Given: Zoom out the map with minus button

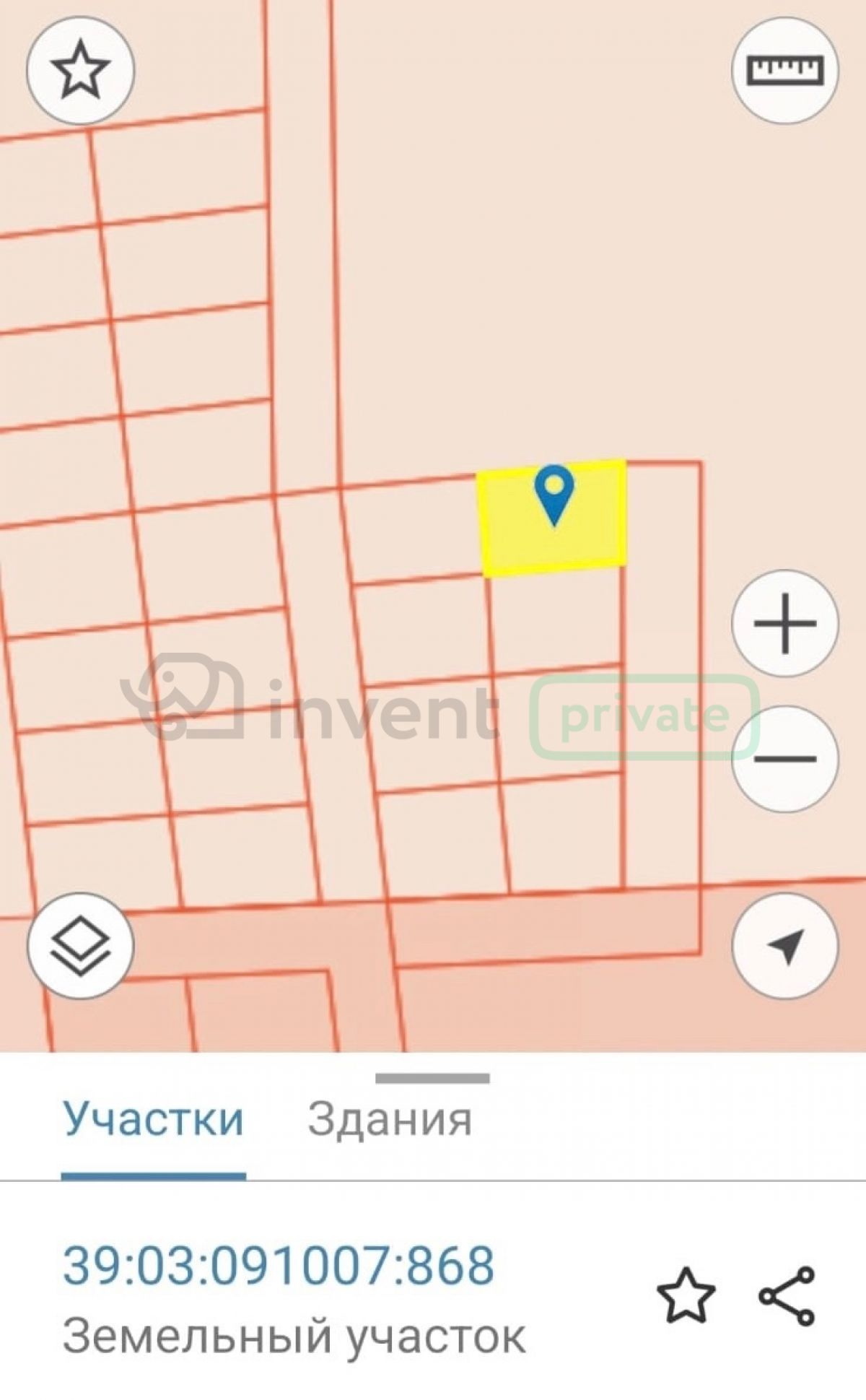Looking at the screenshot, I should [x=785, y=758].
